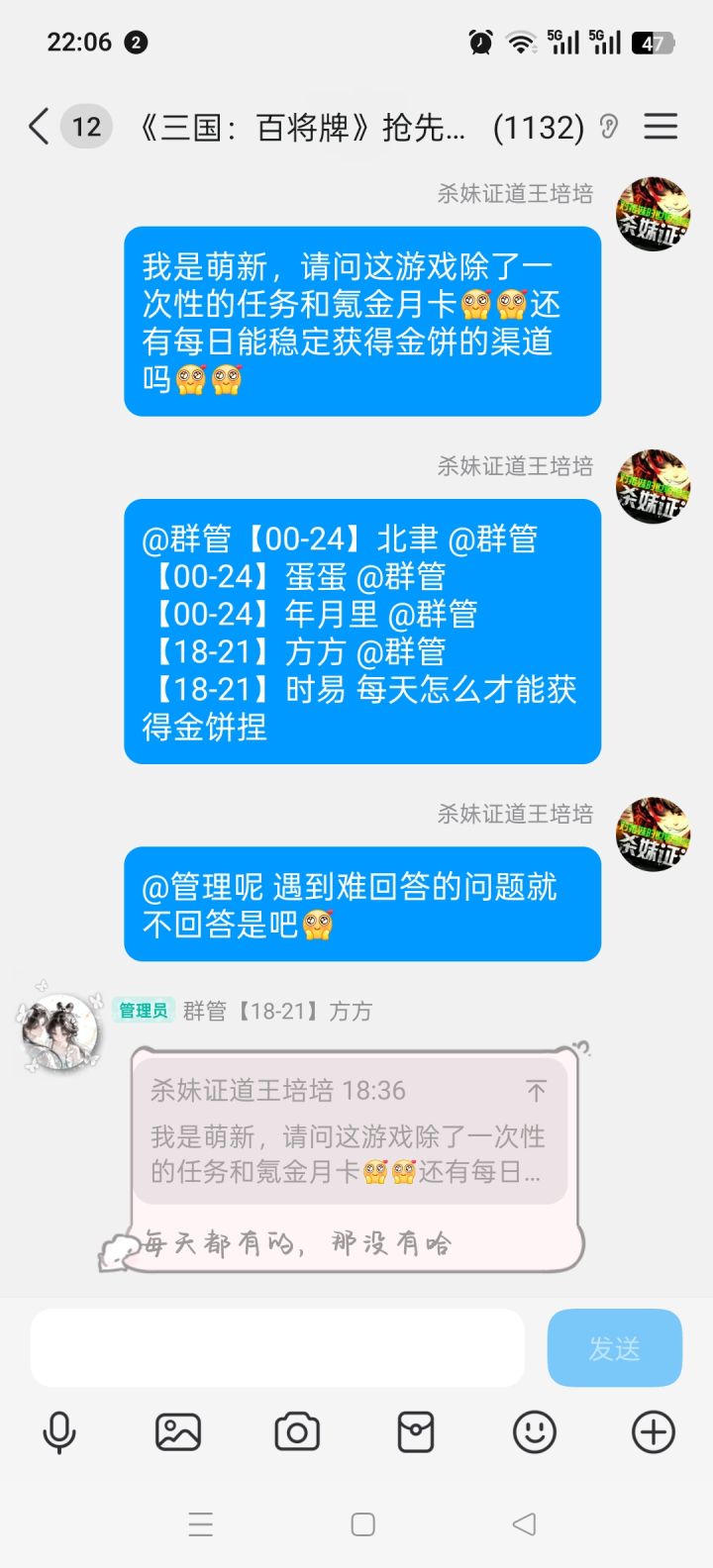Image resolution: width=713 pixels, height=1568 pixels.
Task: Open the photo gallery picker icon
Action: point(178,1431)
